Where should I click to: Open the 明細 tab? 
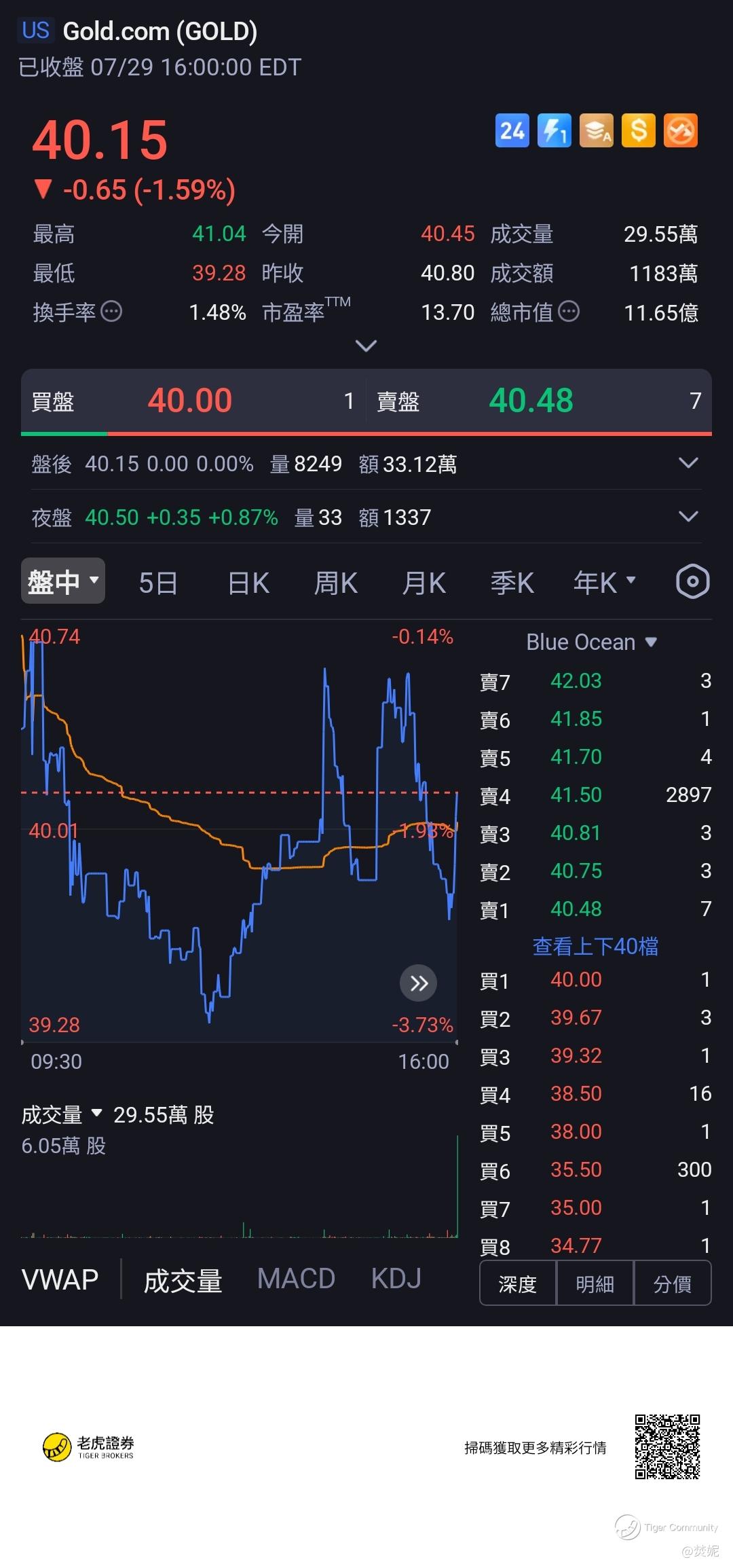(x=595, y=1283)
